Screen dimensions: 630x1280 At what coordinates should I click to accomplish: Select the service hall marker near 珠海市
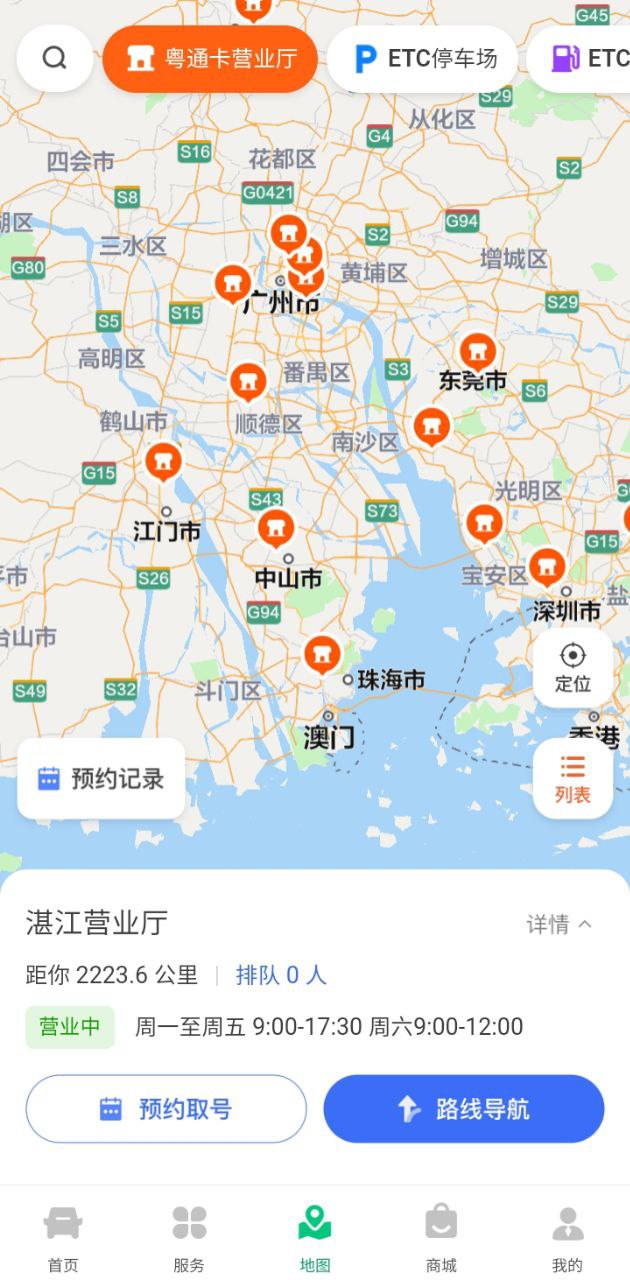[x=322, y=654]
